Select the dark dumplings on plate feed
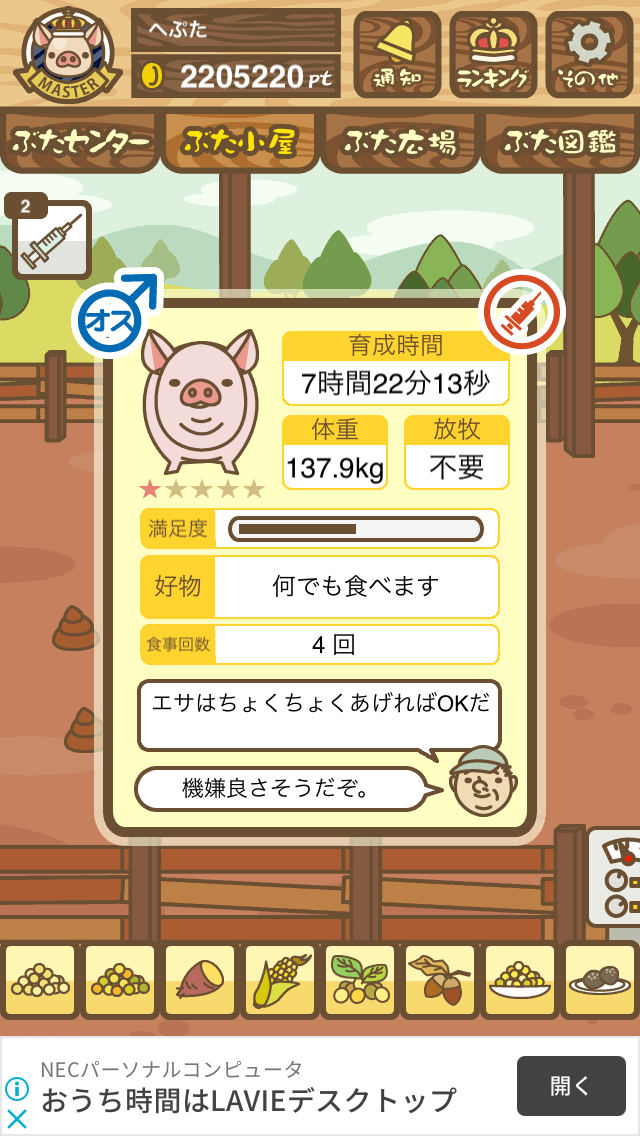The height and width of the screenshot is (1136, 640). pos(599,980)
